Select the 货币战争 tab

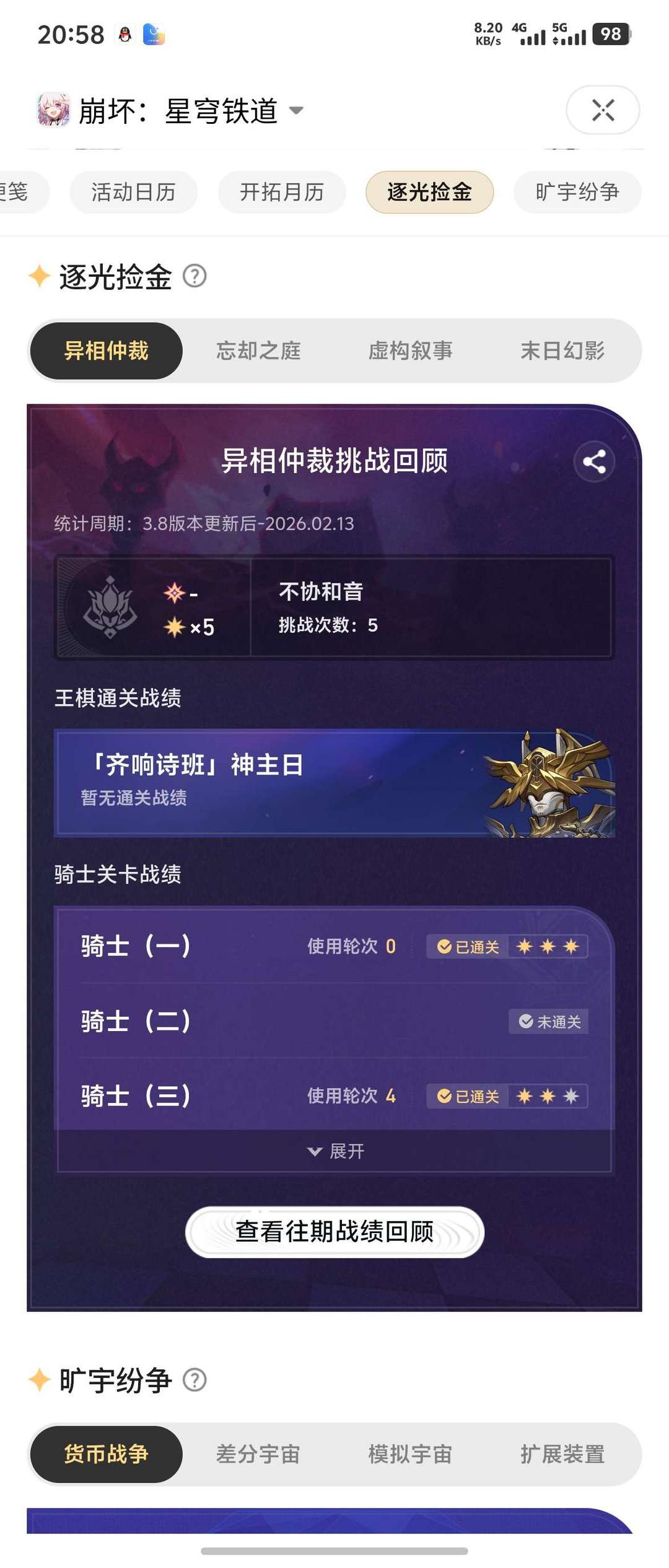[x=107, y=1454]
